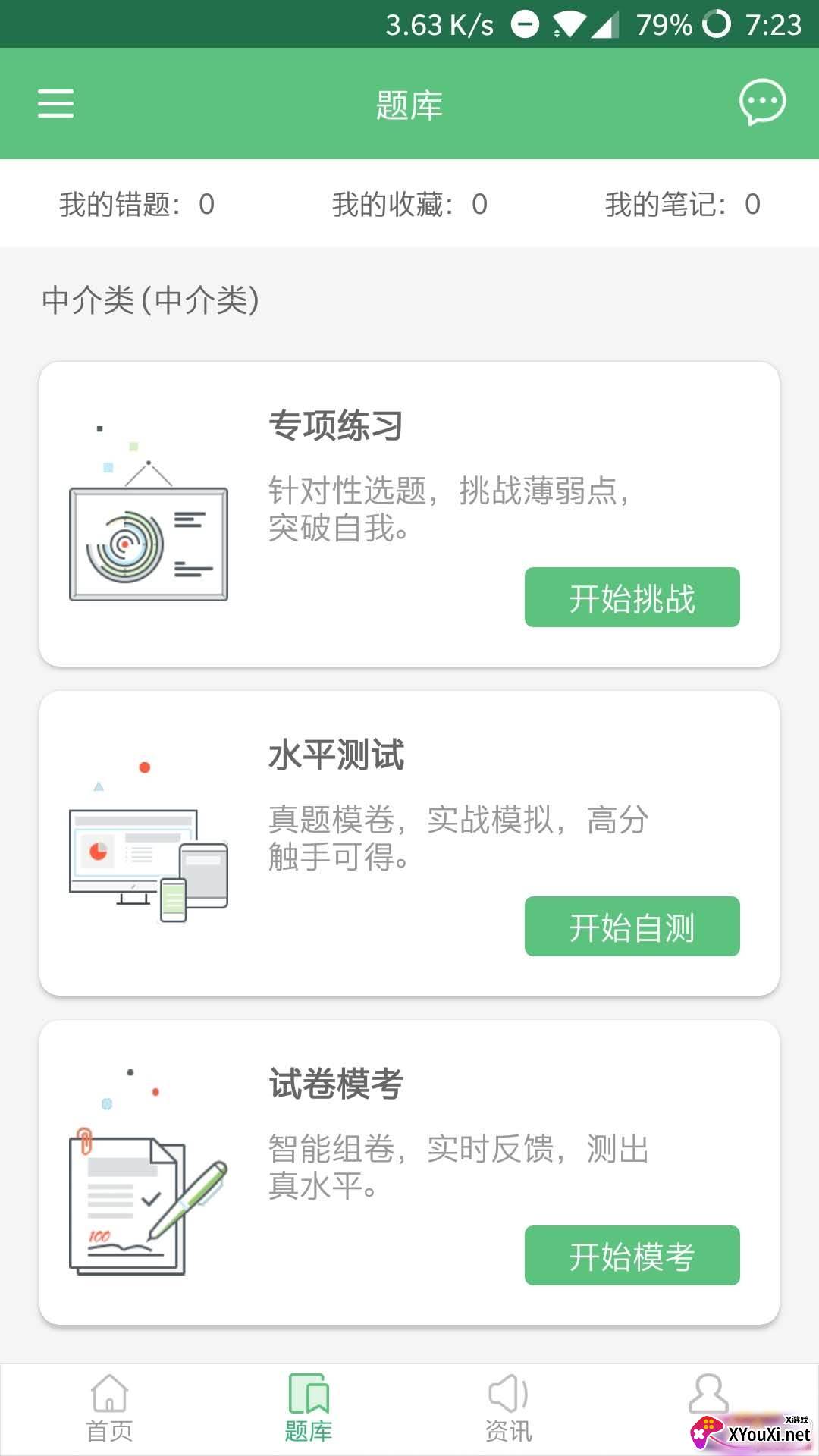This screenshot has width=819, height=1456.
Task: Start the test with 开始自测
Action: coord(632,927)
